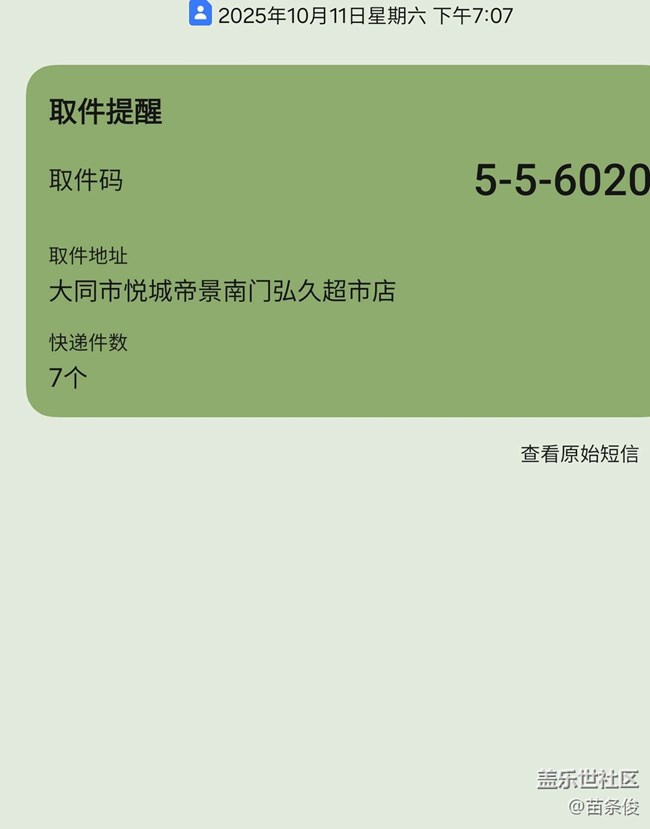The height and width of the screenshot is (829, 650).
Task: Tap 查看原始短信 to view original SMS
Action: [x=579, y=454]
